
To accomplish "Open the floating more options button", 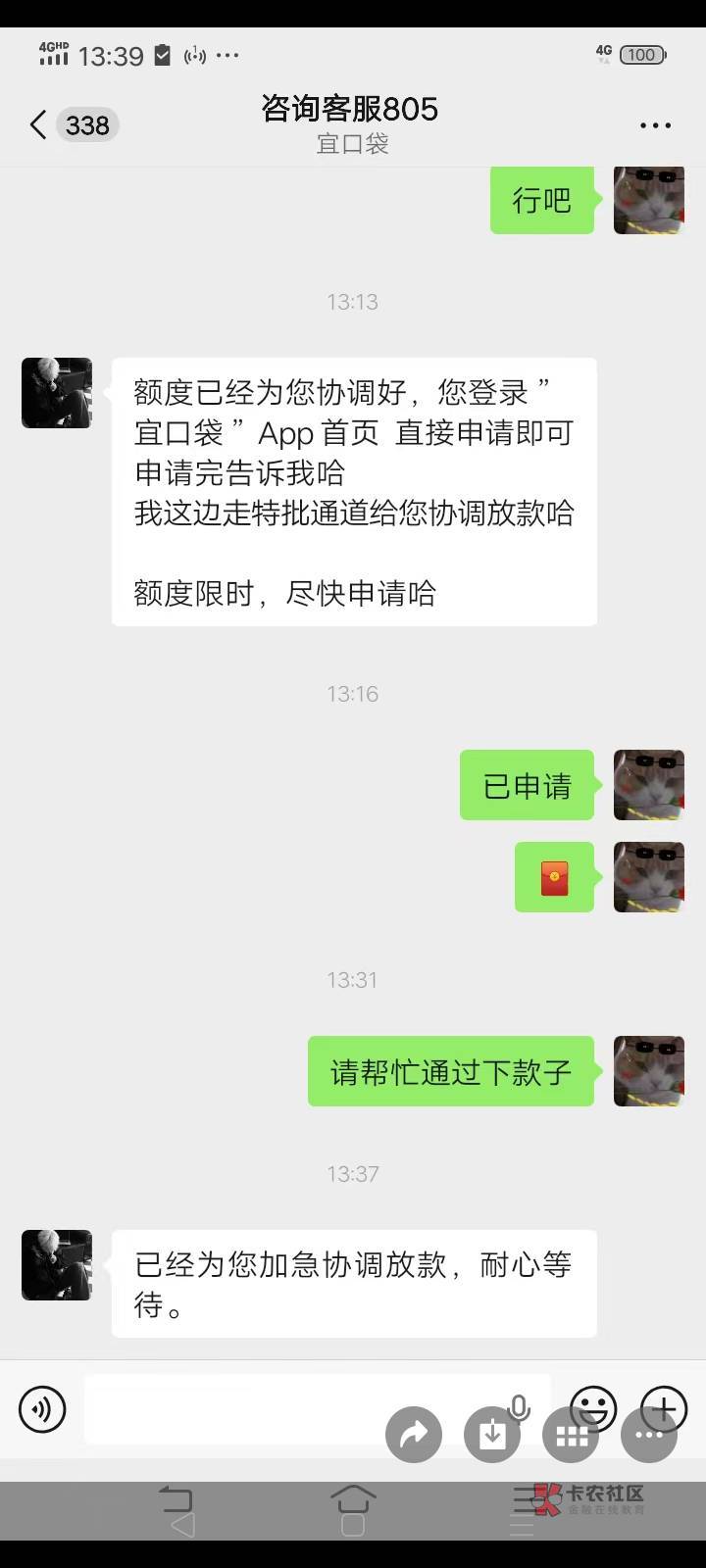I will pyautogui.click(x=649, y=1436).
